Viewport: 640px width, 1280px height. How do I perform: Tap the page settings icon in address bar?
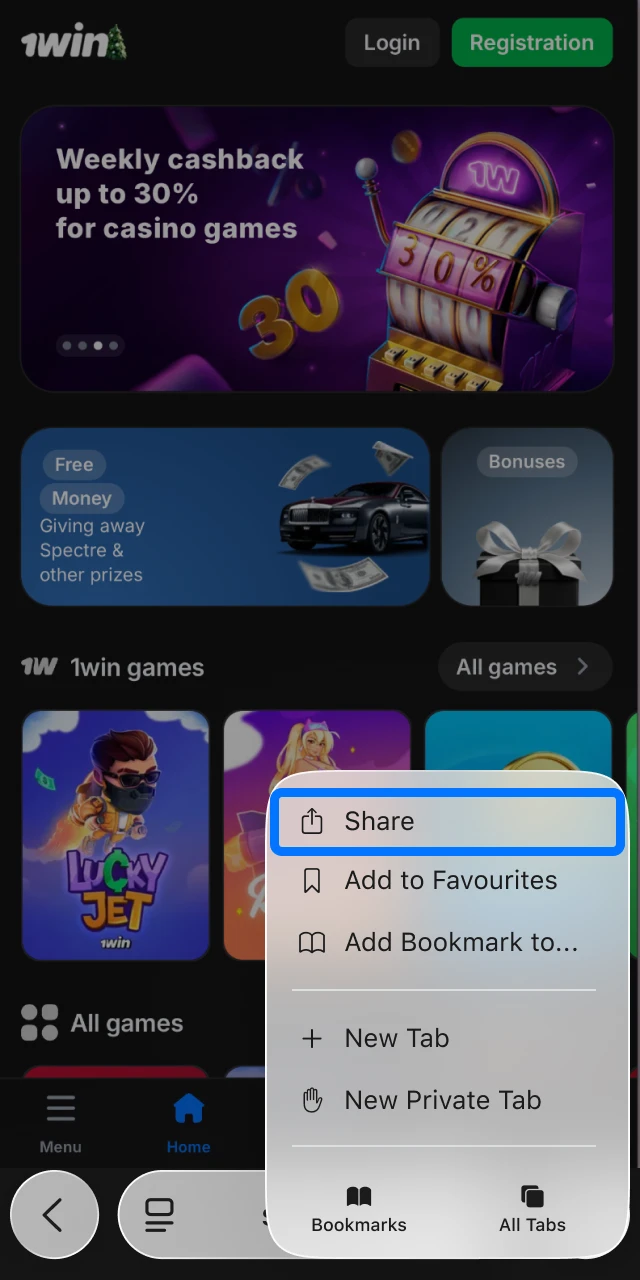click(159, 1215)
